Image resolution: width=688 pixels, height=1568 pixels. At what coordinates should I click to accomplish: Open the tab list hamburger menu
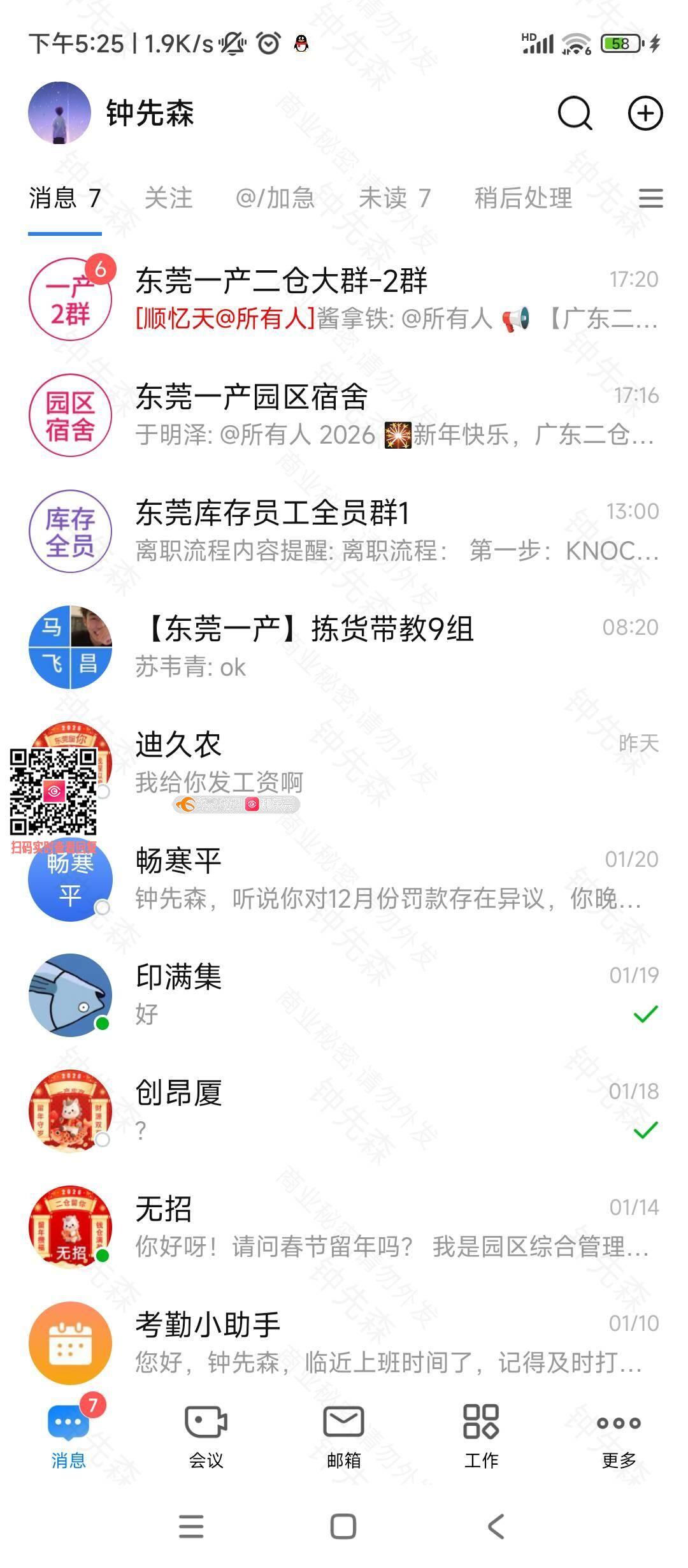click(x=650, y=198)
